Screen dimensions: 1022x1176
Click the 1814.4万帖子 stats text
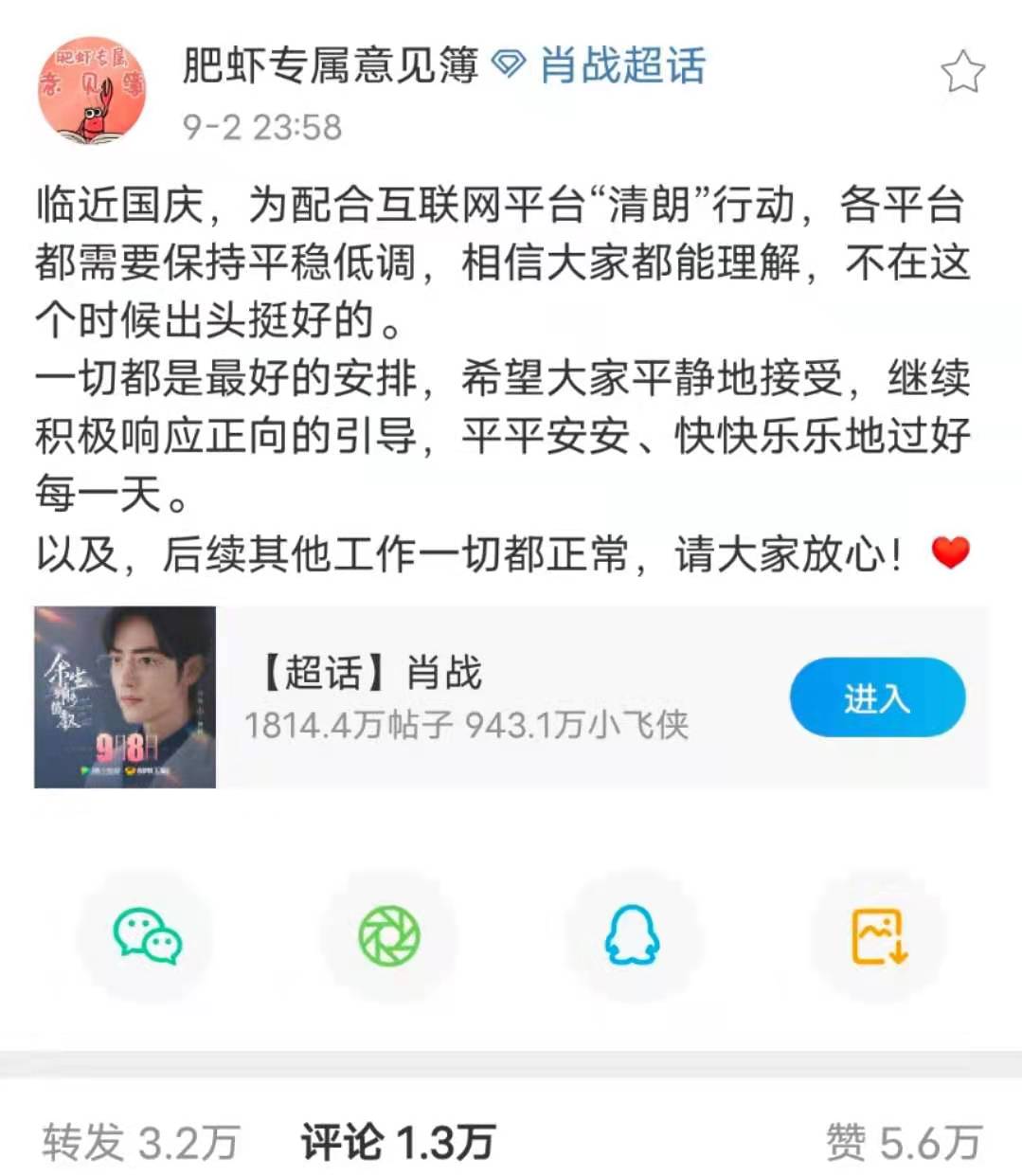click(468, 726)
